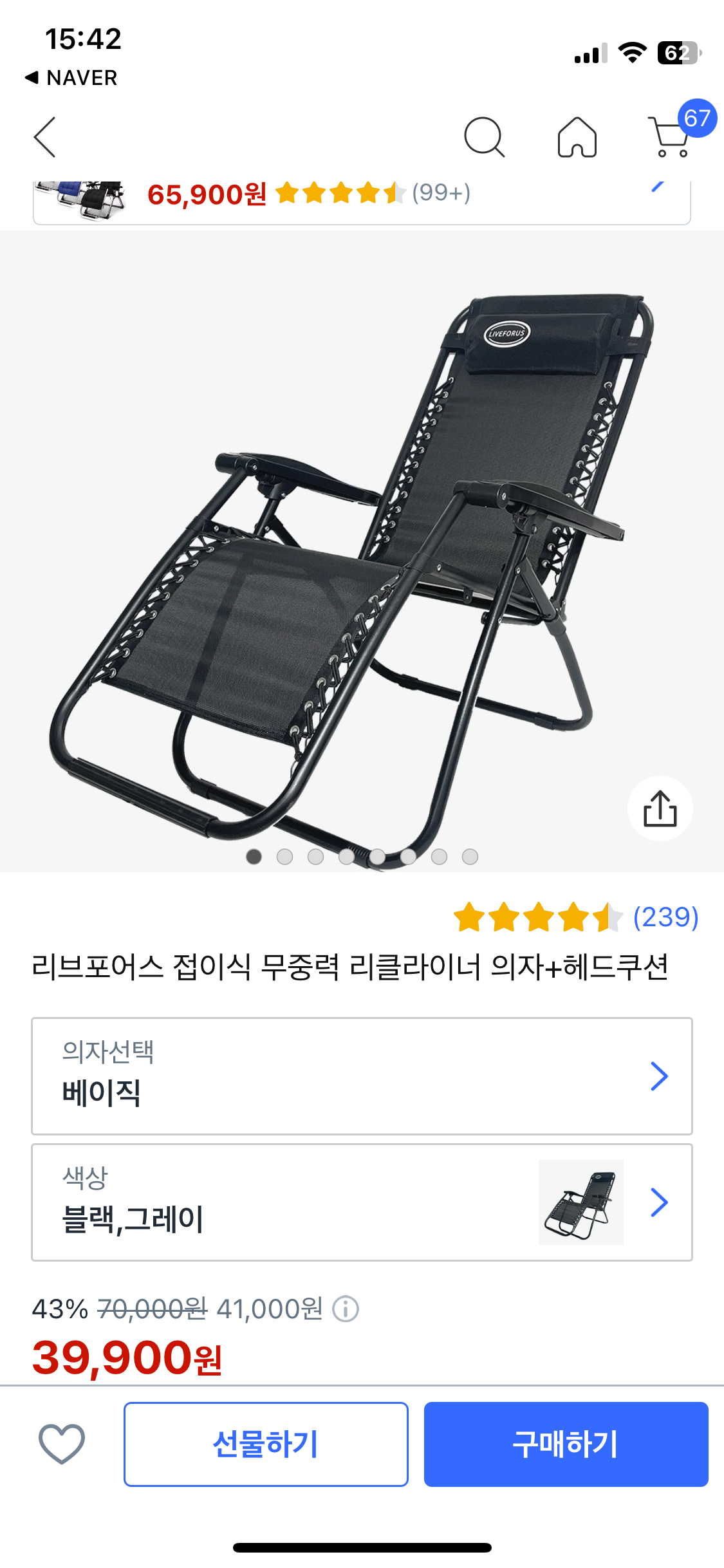Open the shopping cart with 67 items
Screen dimensions: 724x1568
(671, 136)
